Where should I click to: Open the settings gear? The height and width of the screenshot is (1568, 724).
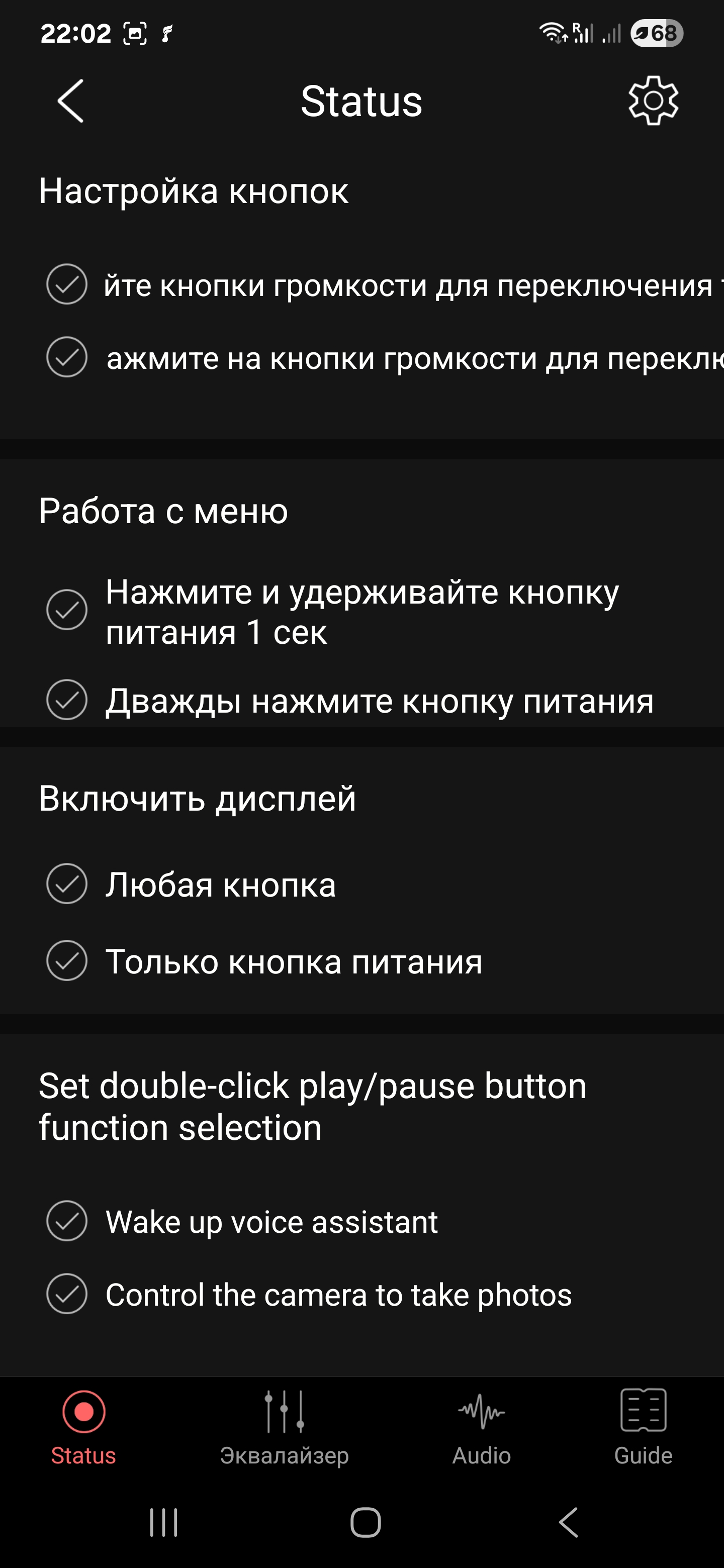click(x=653, y=101)
